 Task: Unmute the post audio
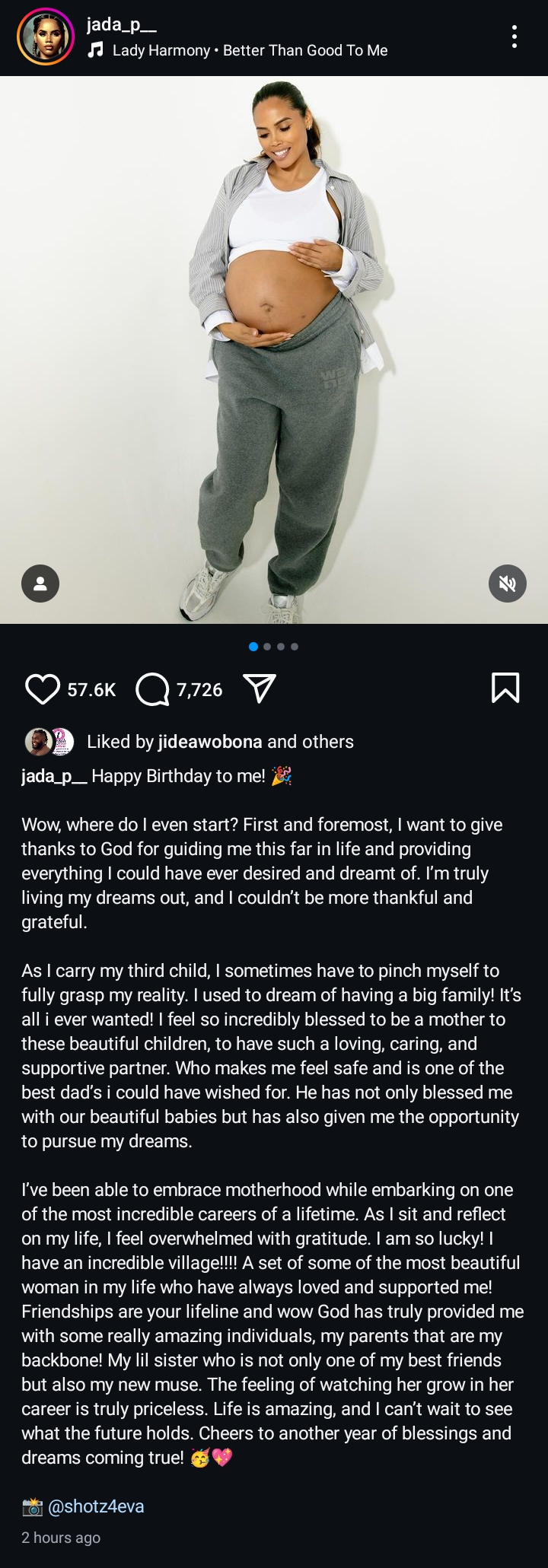[x=508, y=584]
